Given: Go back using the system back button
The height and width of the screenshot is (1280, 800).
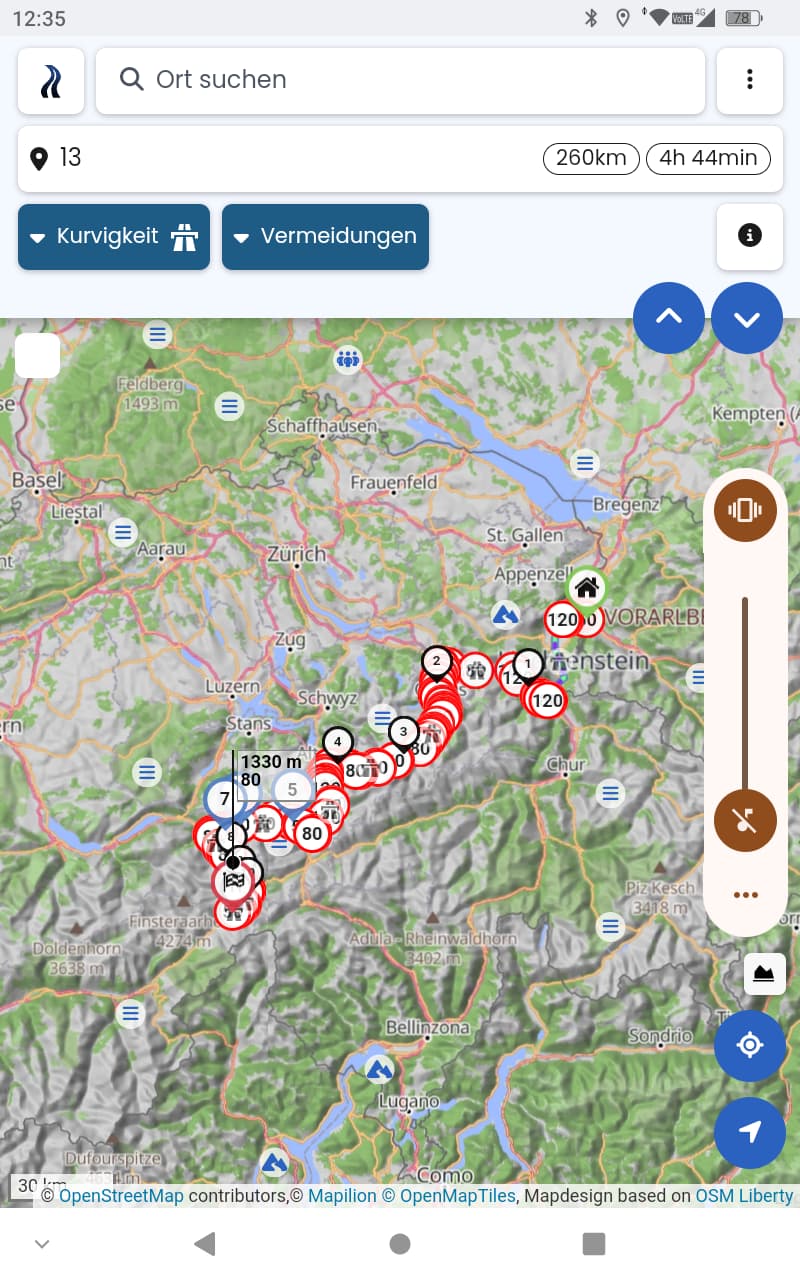Looking at the screenshot, I should 205,1243.
